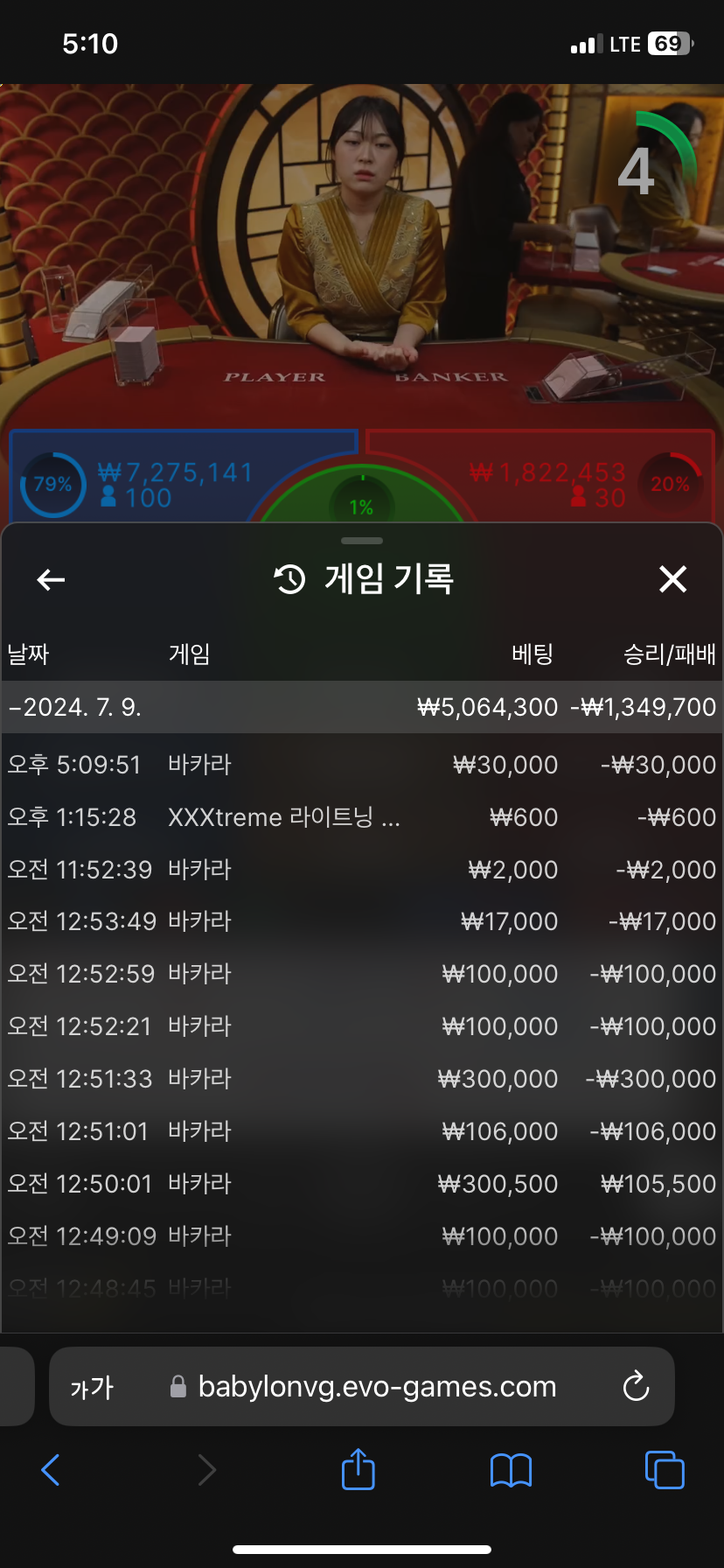
Task: Go back in Safari
Action: click(51, 1470)
